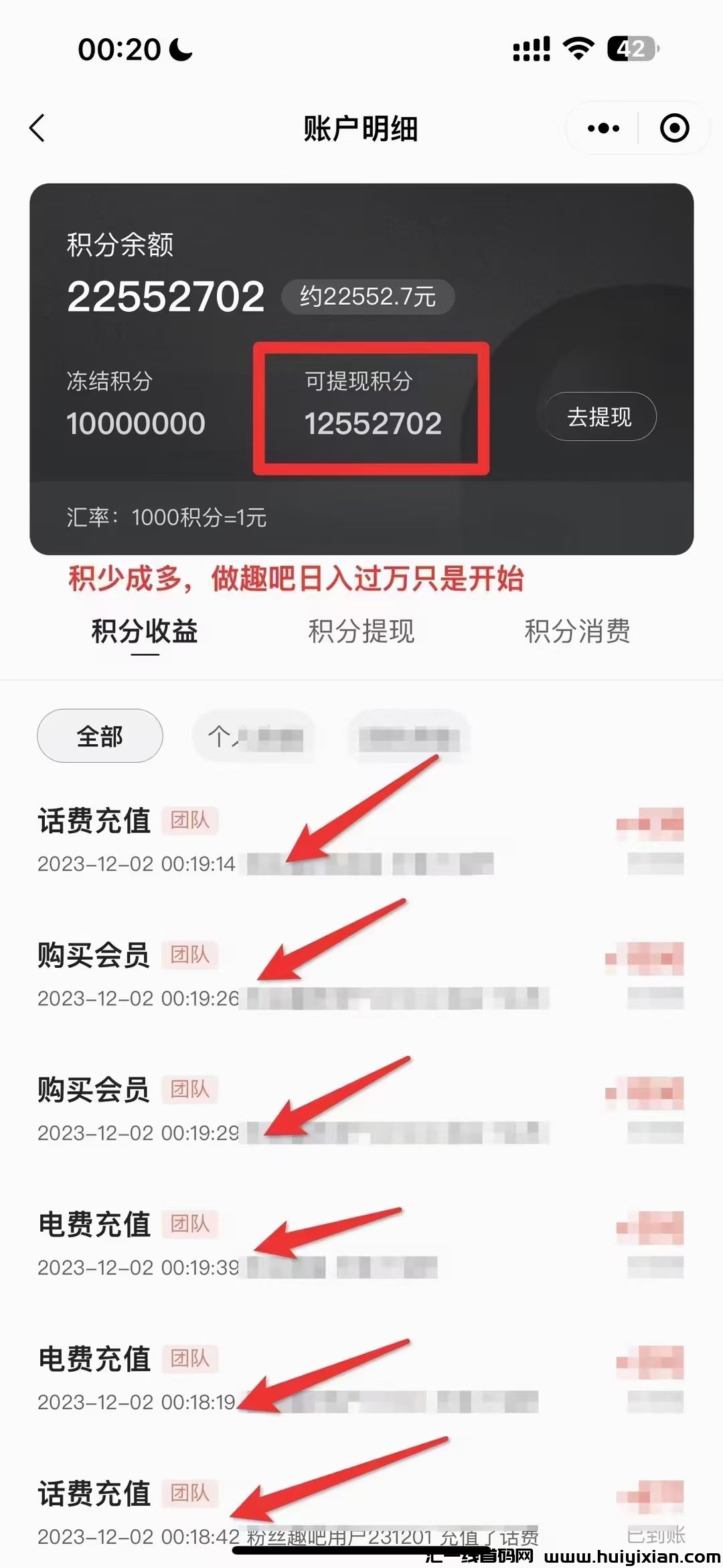
Task: Open the 积分消费 tab
Action: (x=577, y=631)
